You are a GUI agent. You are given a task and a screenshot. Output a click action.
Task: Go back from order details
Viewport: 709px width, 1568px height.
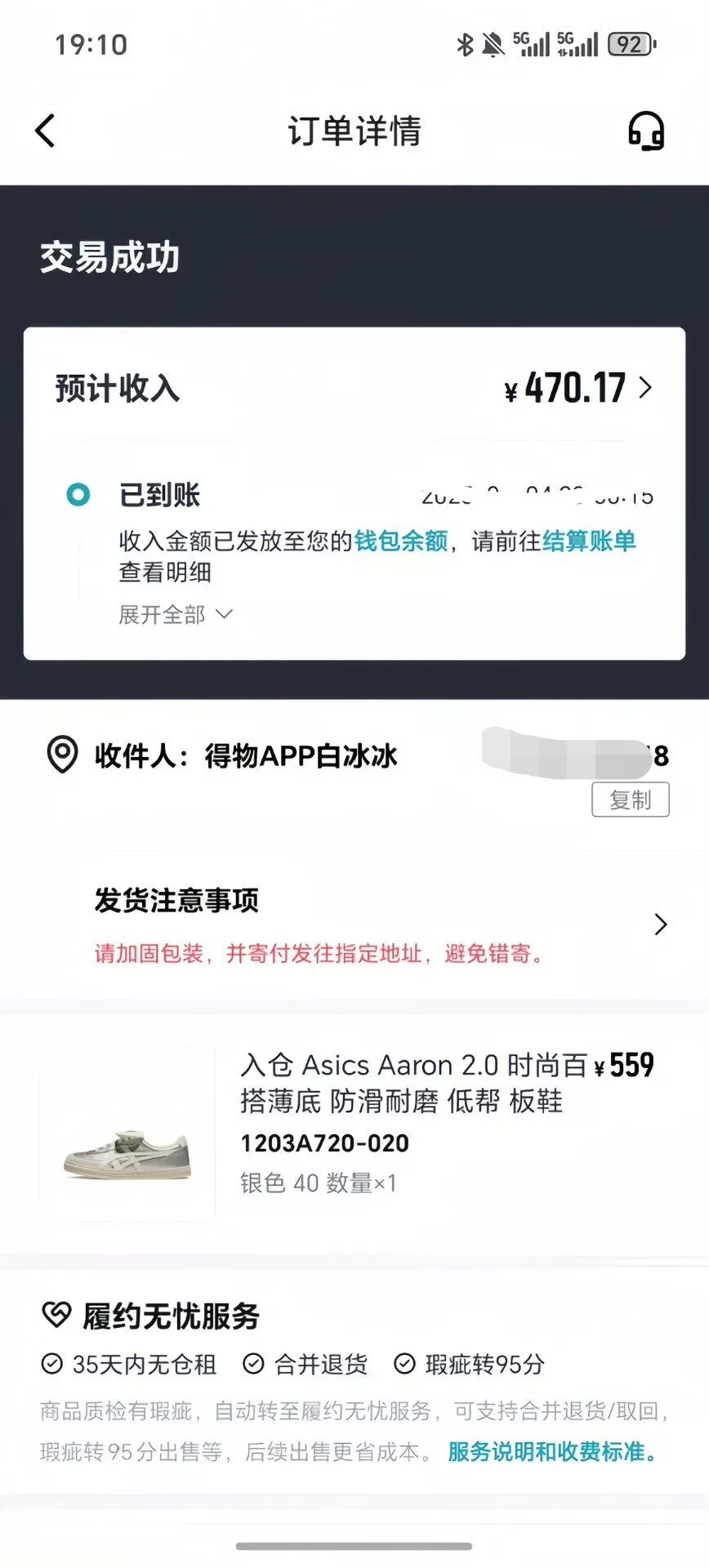point(46,131)
